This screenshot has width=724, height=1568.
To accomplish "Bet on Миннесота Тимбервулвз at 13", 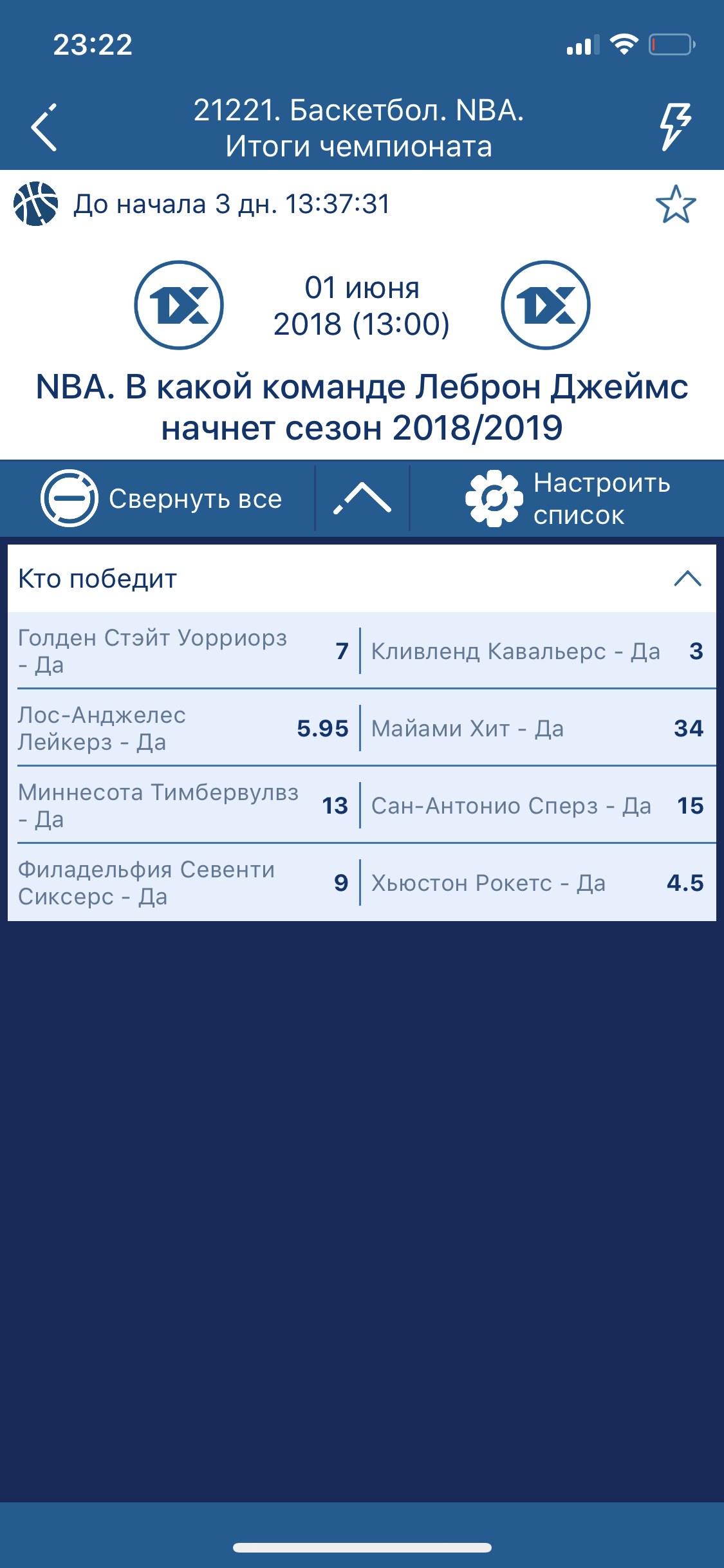I will (x=184, y=805).
